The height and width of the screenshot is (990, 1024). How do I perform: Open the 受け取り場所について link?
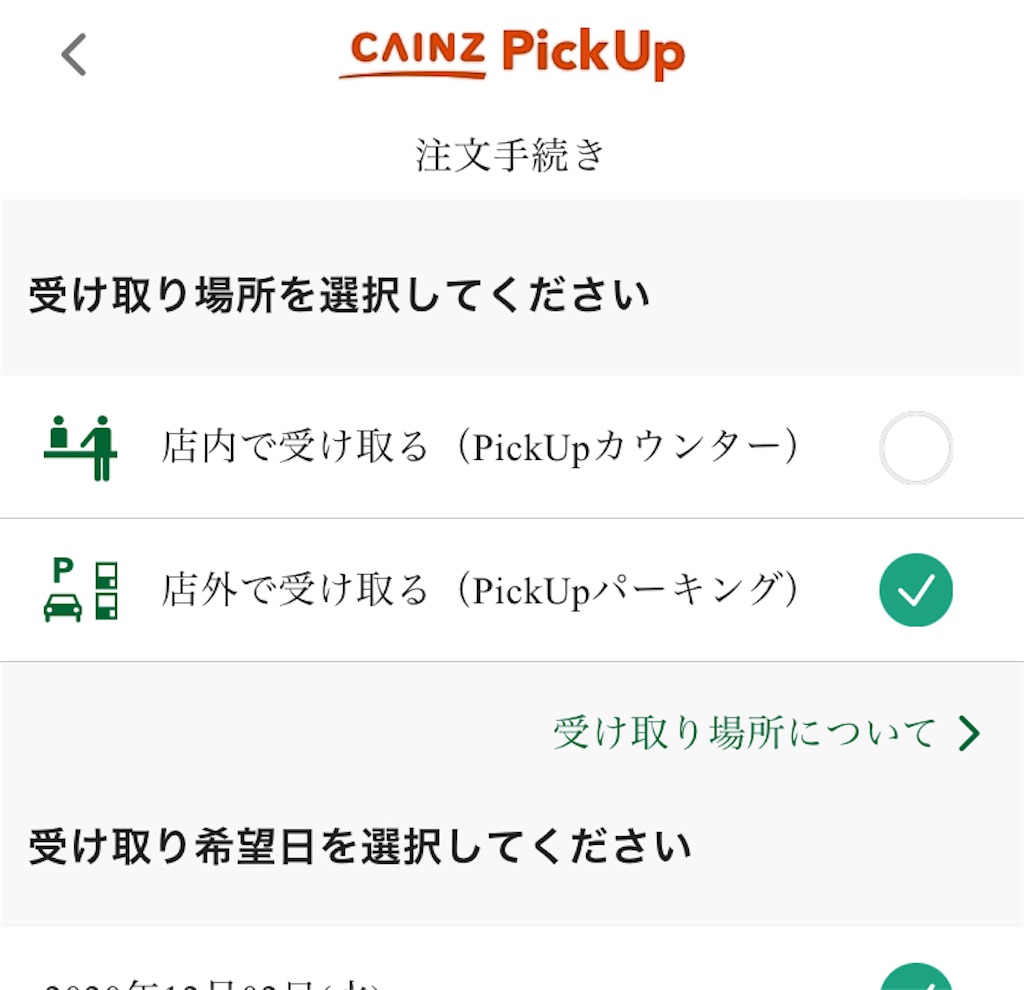pyautogui.click(x=766, y=734)
